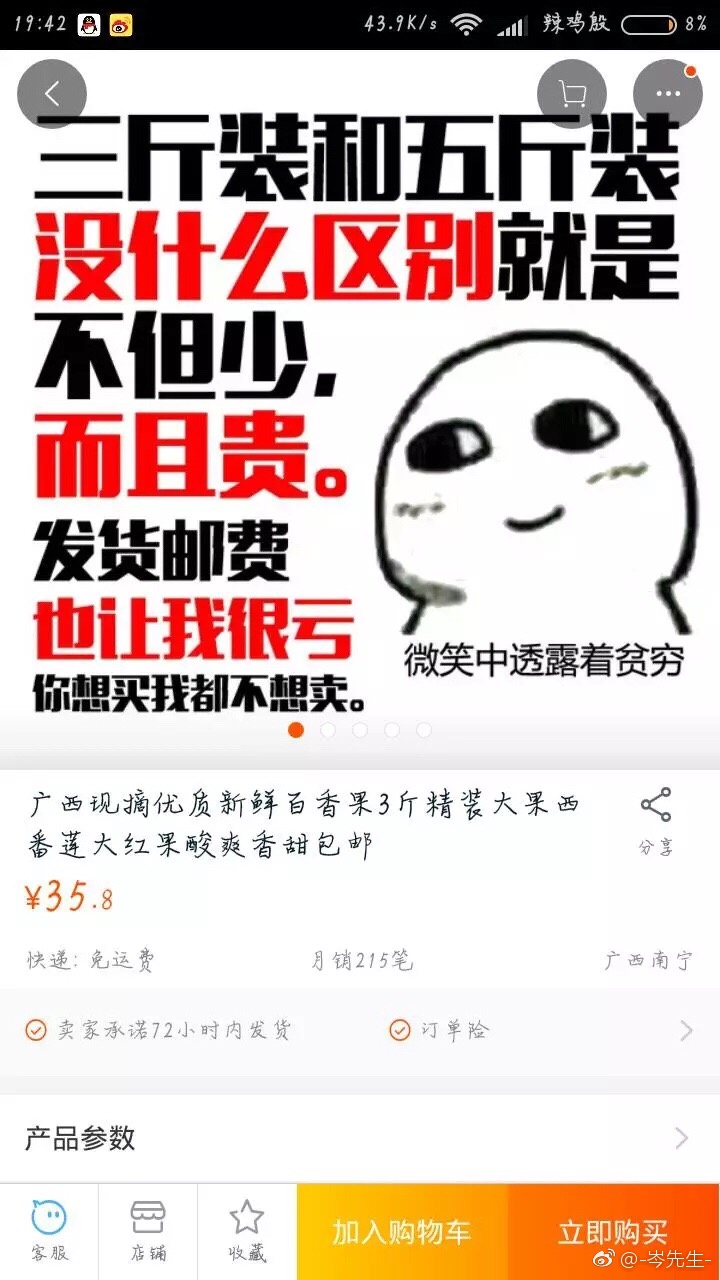
Task: Open the shopping cart icon
Action: 572,95
